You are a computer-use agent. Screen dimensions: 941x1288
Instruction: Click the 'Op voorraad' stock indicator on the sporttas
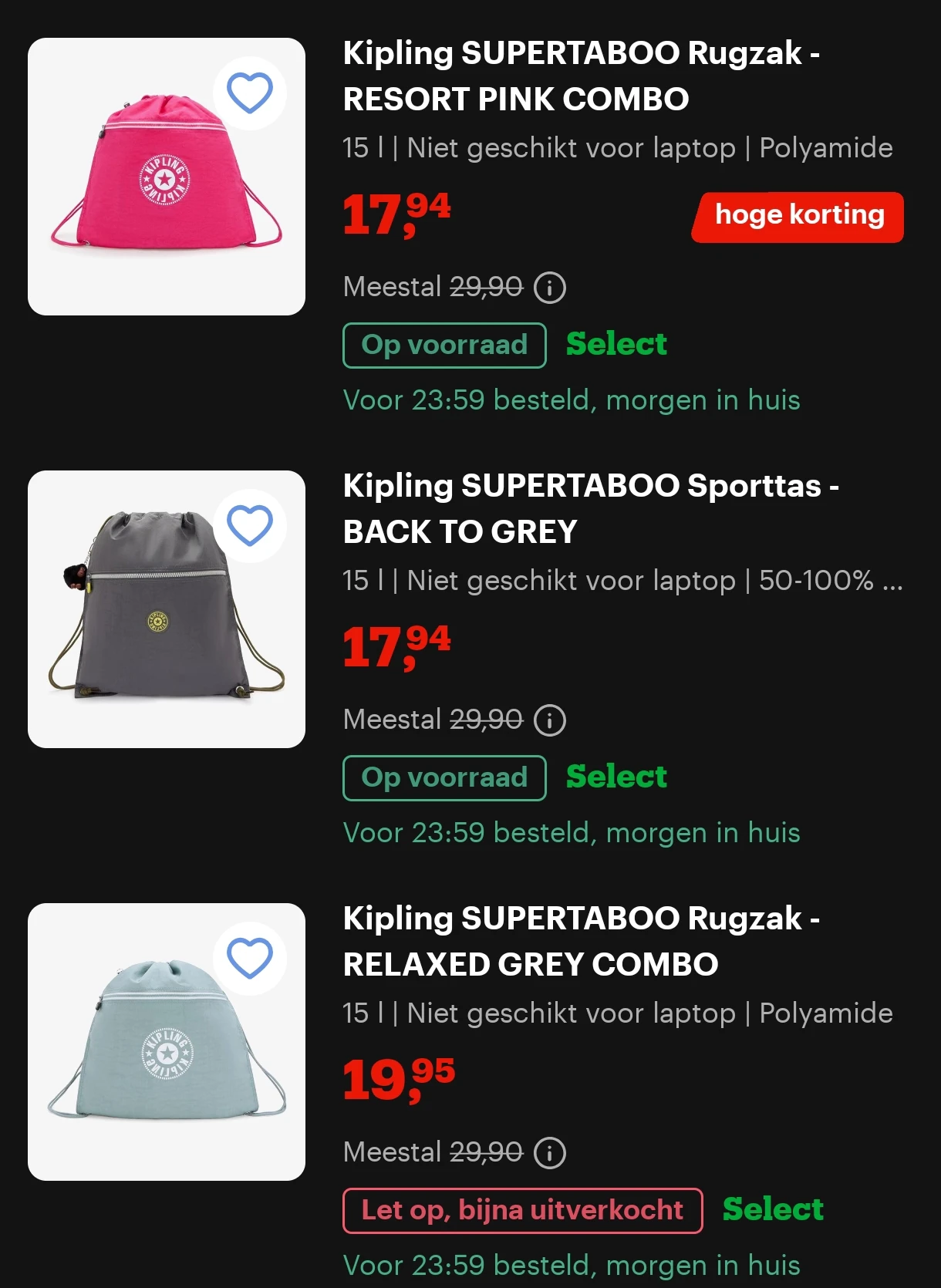444,777
